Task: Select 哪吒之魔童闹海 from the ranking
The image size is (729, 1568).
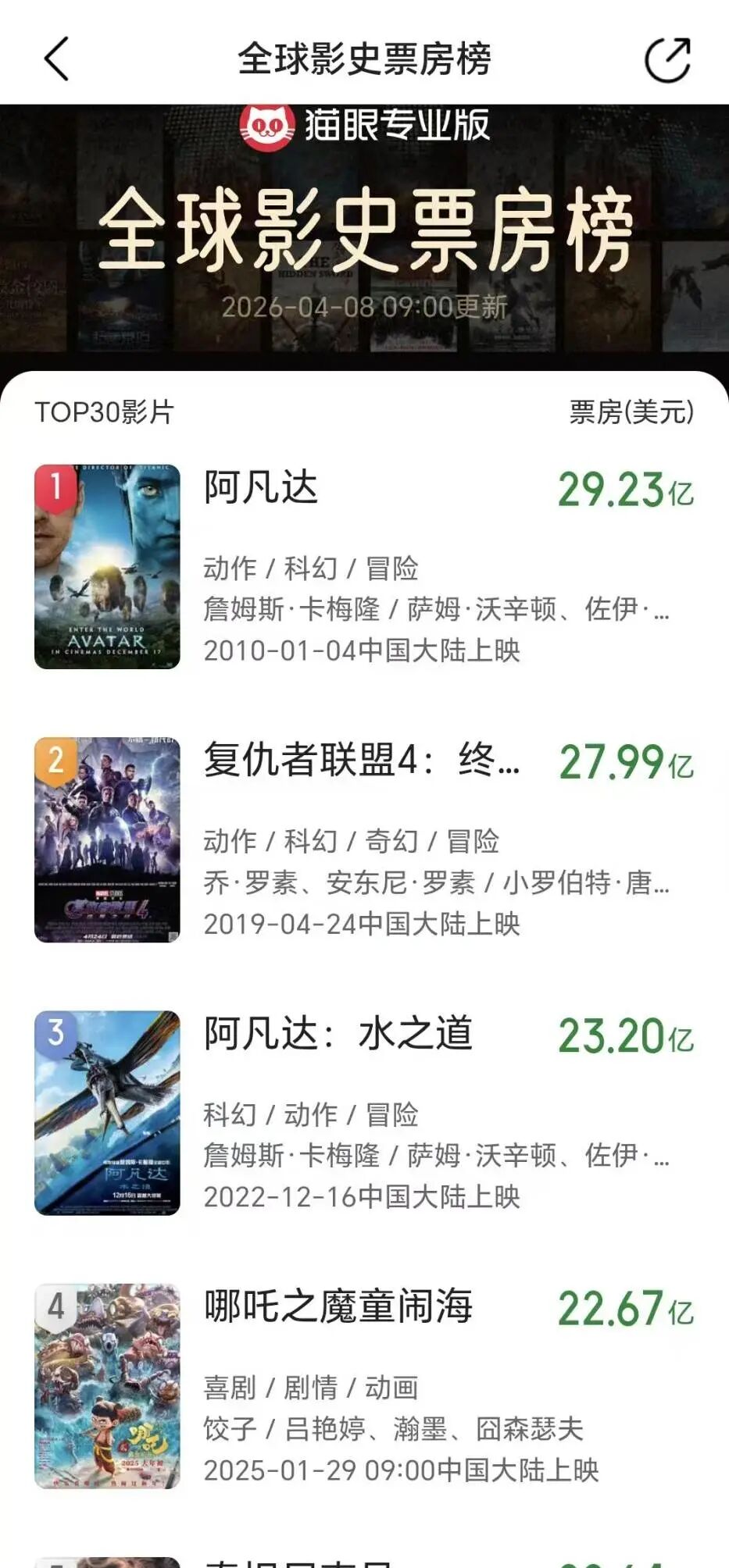Action: (x=338, y=1307)
